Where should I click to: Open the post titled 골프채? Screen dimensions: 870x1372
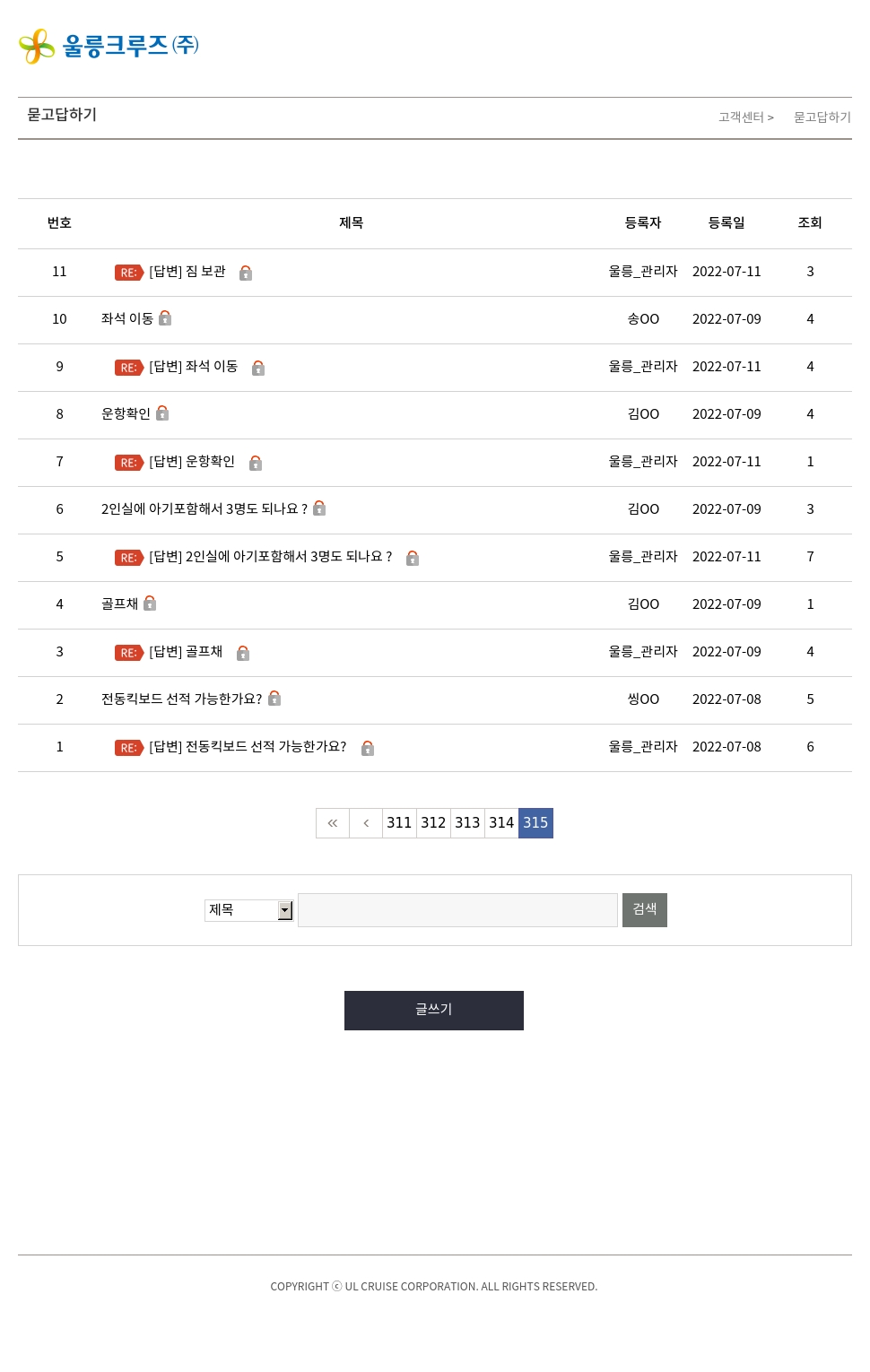coord(119,604)
